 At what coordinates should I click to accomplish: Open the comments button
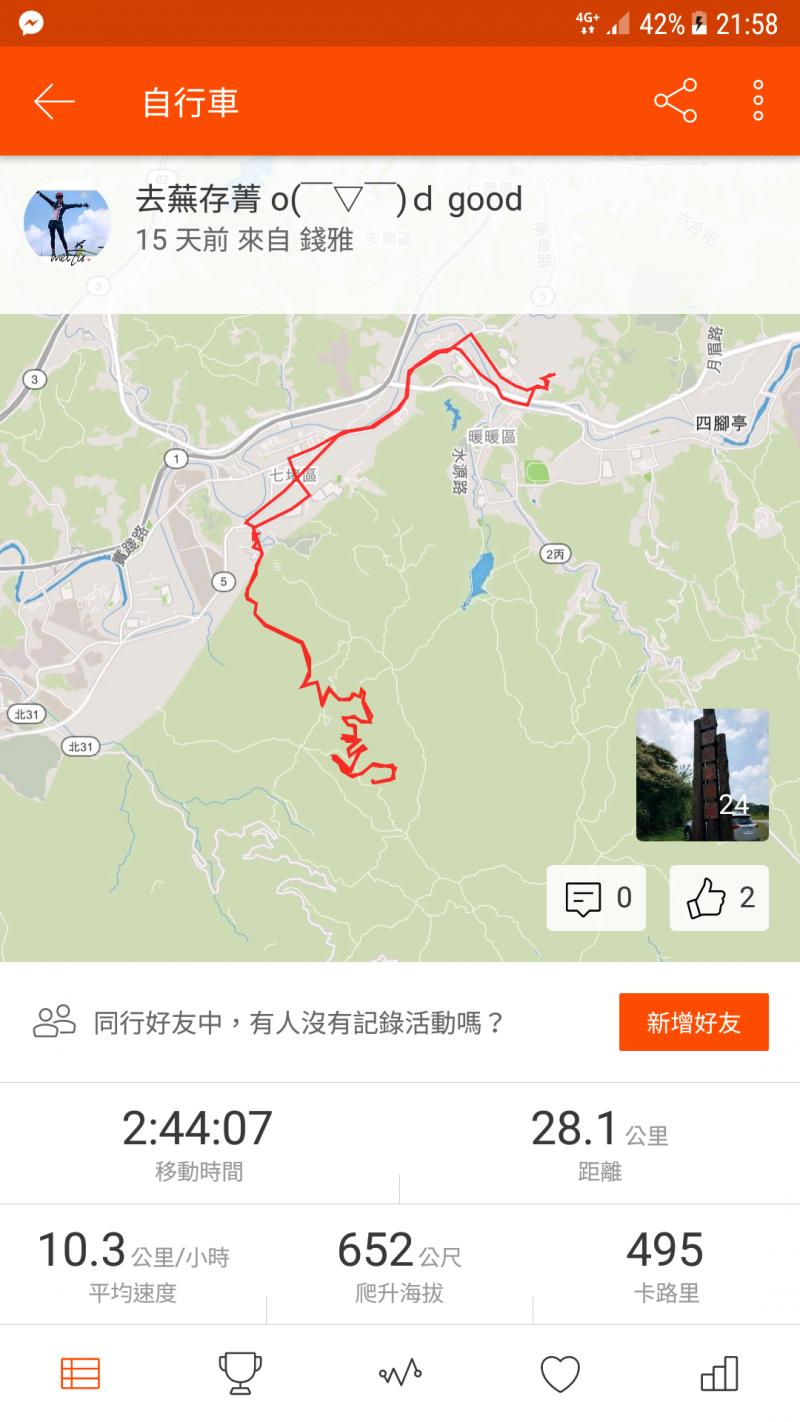[x=596, y=898]
